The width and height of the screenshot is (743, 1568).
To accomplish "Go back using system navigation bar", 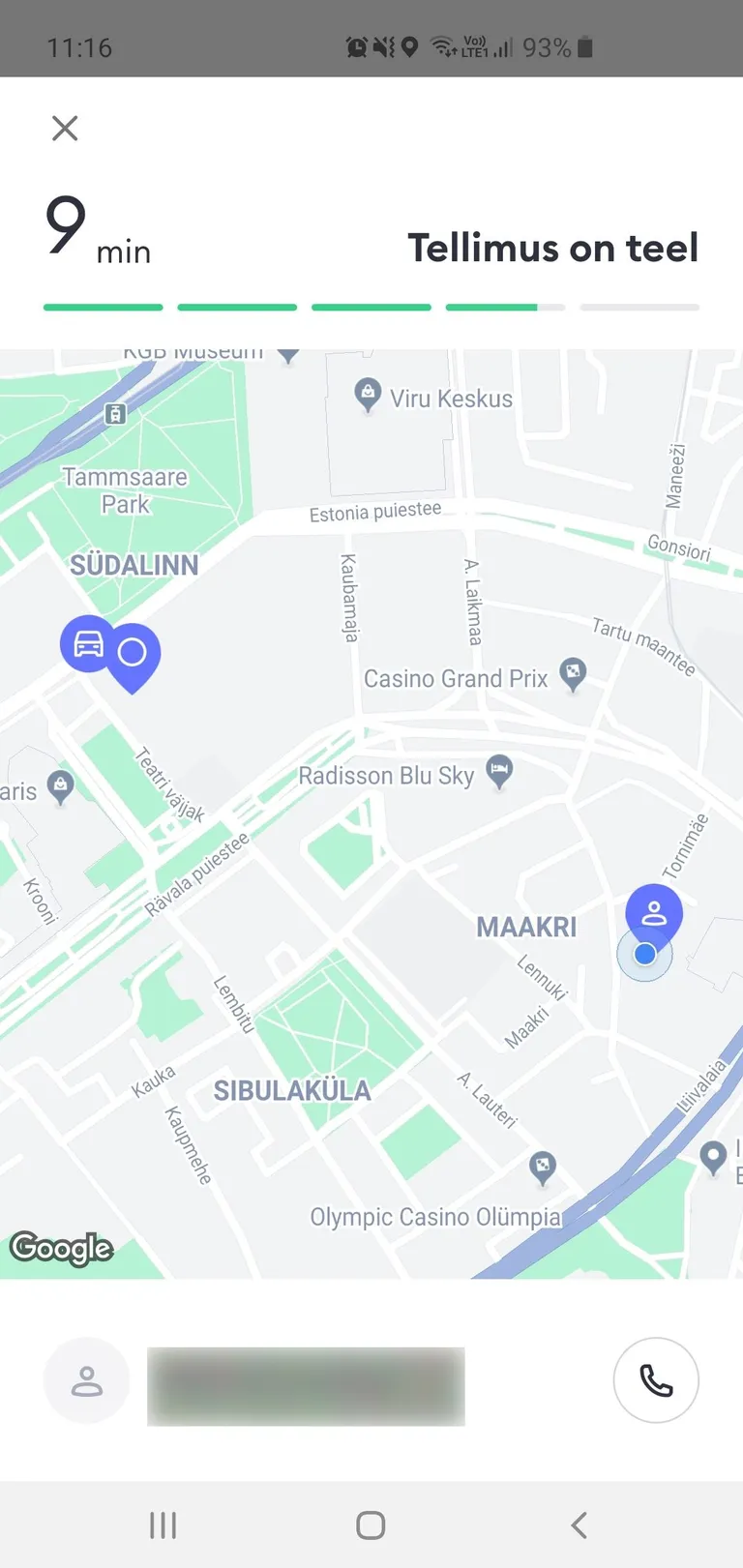I will click(x=579, y=1525).
